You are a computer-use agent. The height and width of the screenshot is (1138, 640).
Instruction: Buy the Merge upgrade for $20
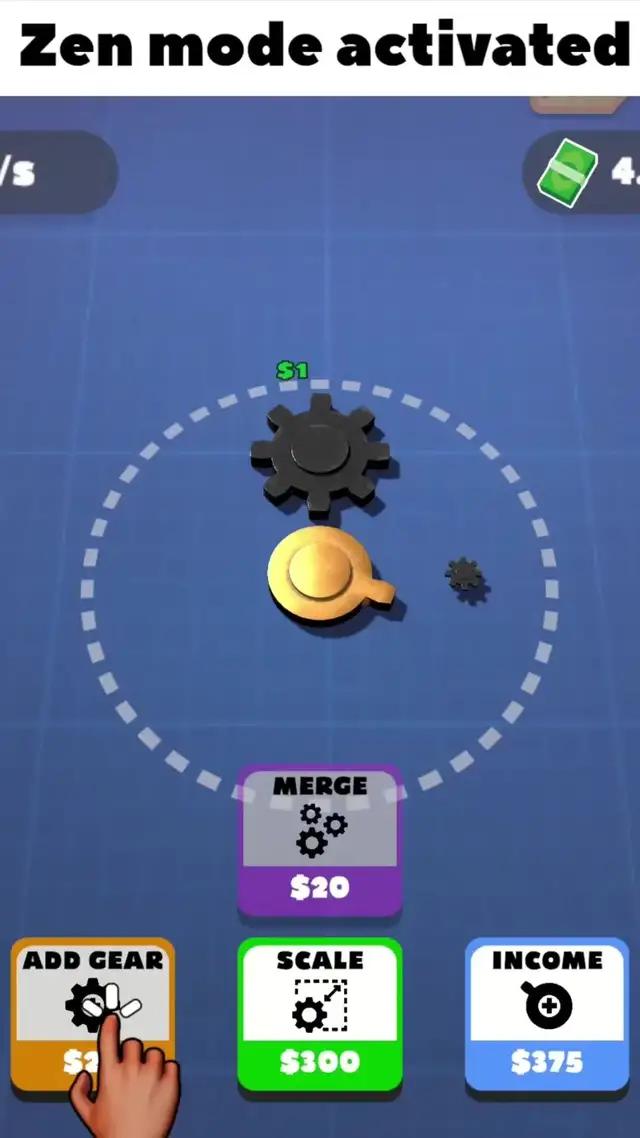pos(320,842)
